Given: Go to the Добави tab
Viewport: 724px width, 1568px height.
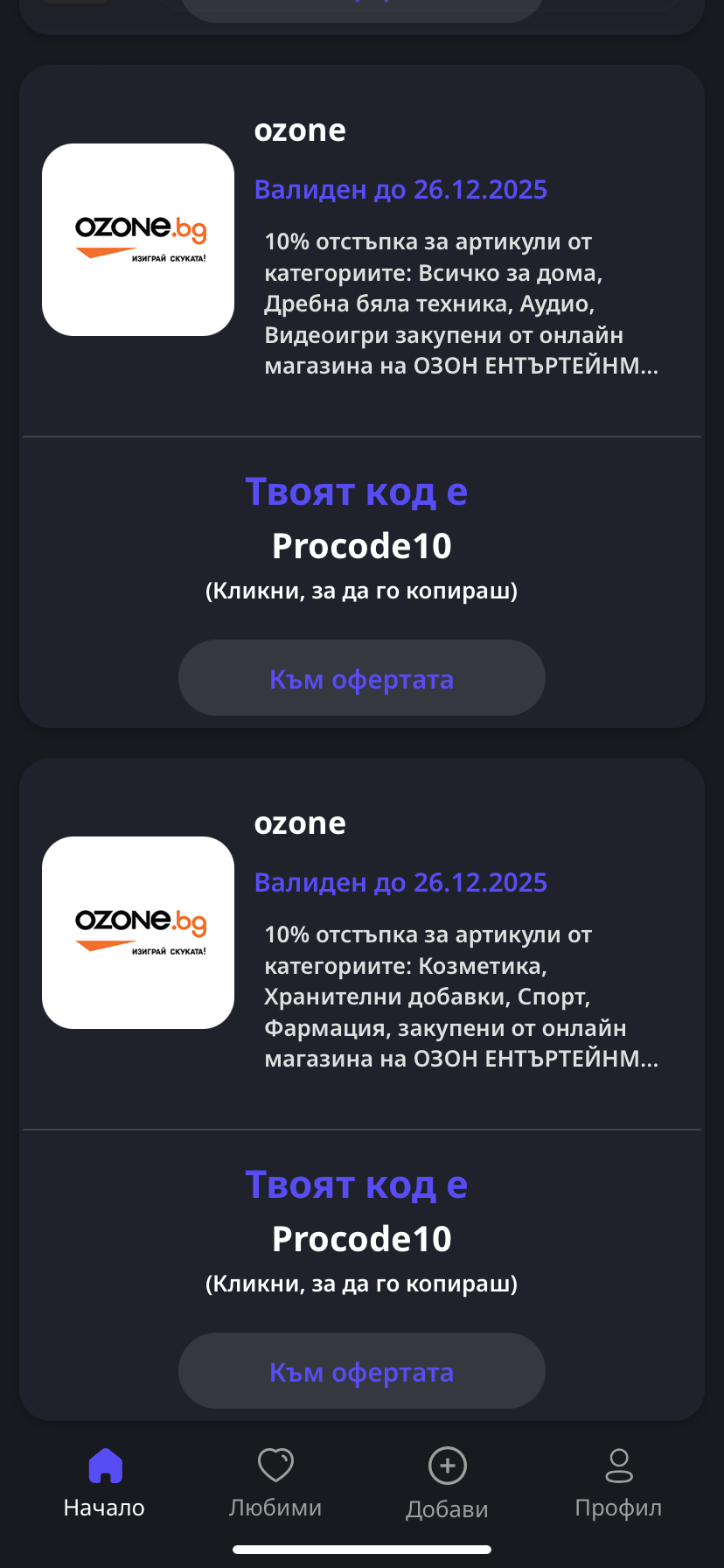Looking at the screenshot, I should [x=447, y=1482].
